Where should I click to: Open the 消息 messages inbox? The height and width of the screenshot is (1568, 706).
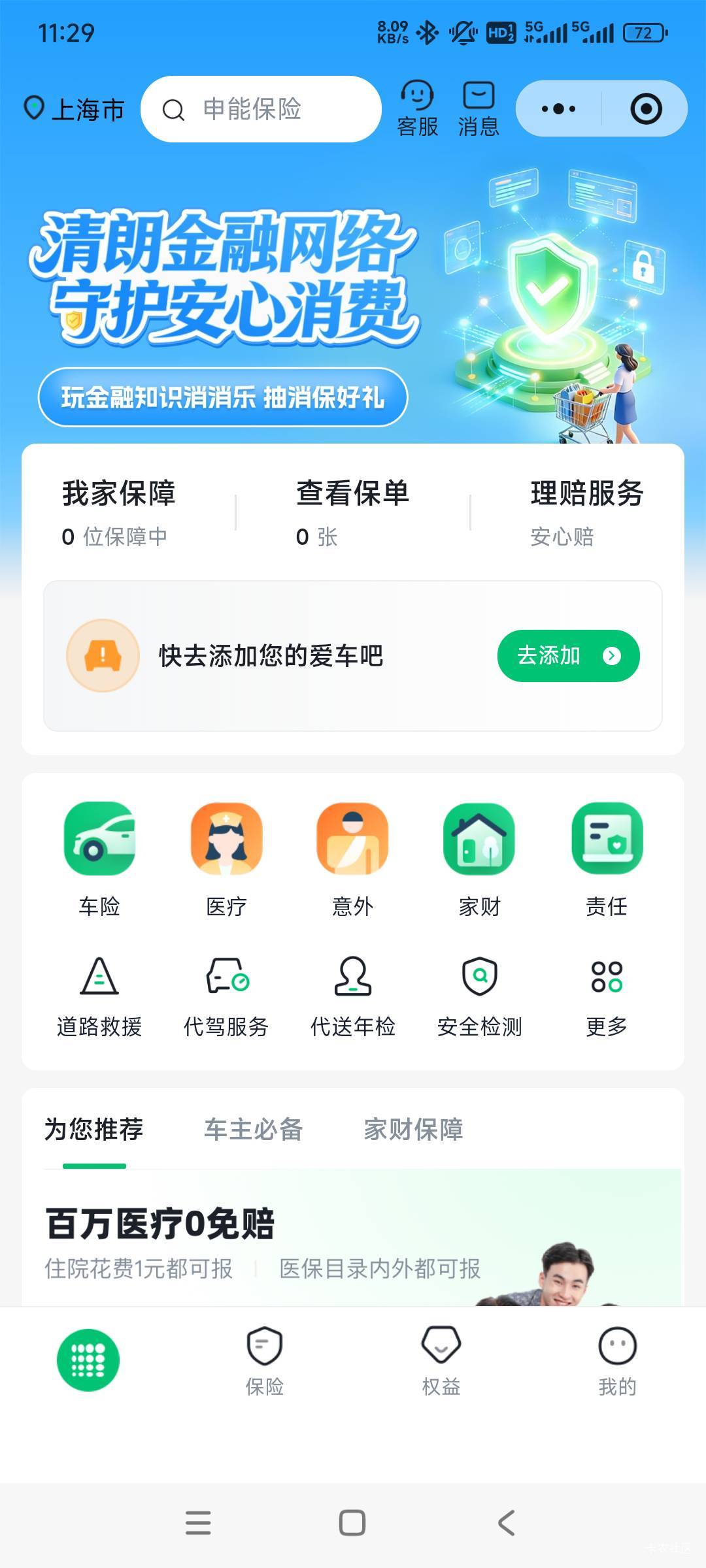479,108
